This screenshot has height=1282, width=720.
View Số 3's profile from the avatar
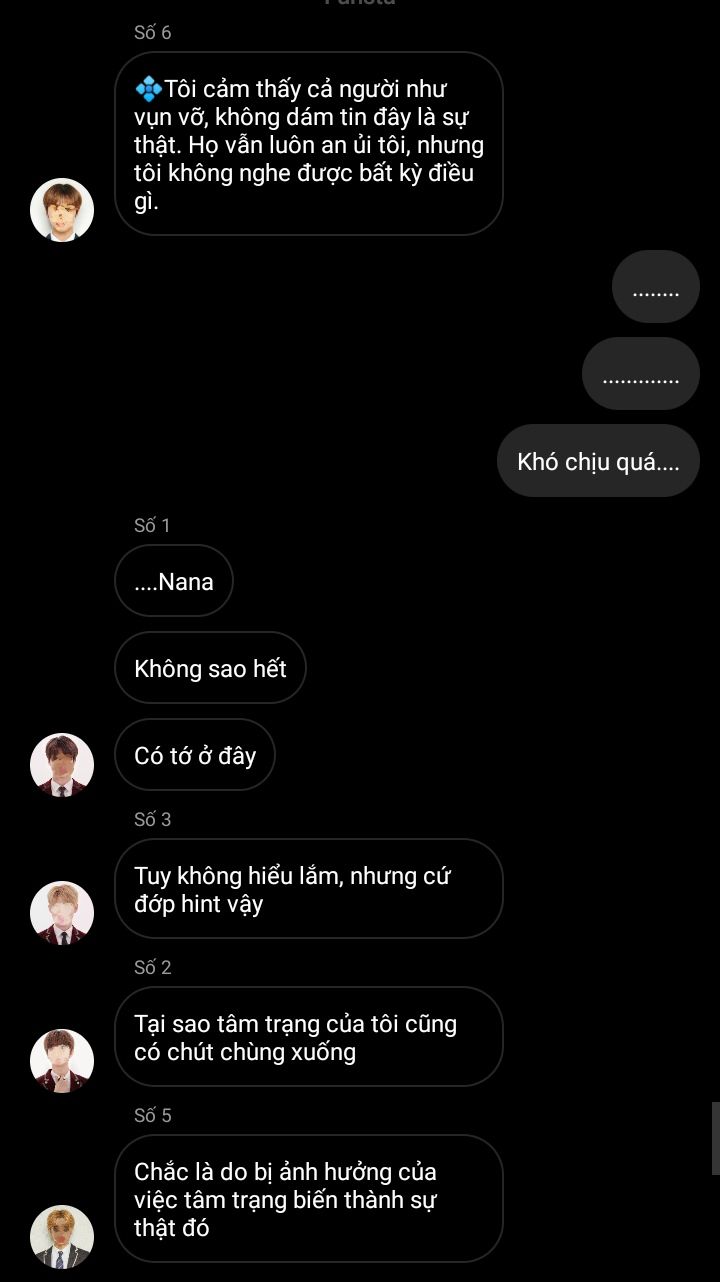pyautogui.click(x=62, y=913)
